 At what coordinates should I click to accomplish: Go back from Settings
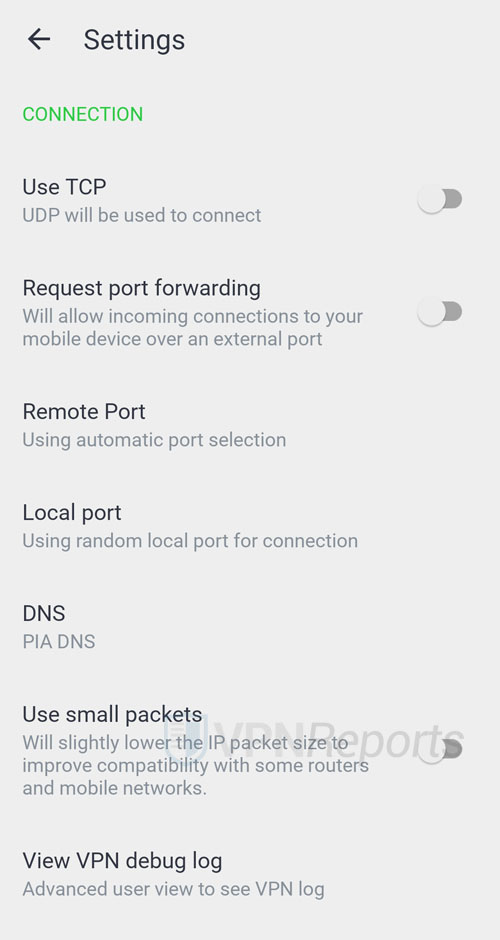point(39,40)
